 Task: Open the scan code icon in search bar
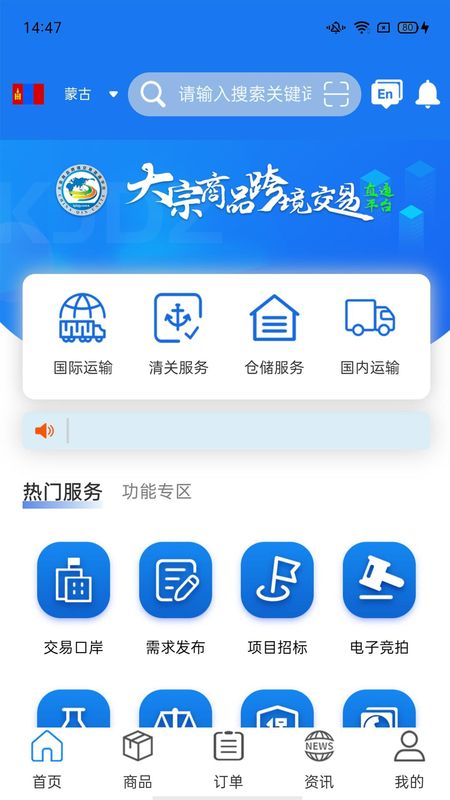point(336,94)
